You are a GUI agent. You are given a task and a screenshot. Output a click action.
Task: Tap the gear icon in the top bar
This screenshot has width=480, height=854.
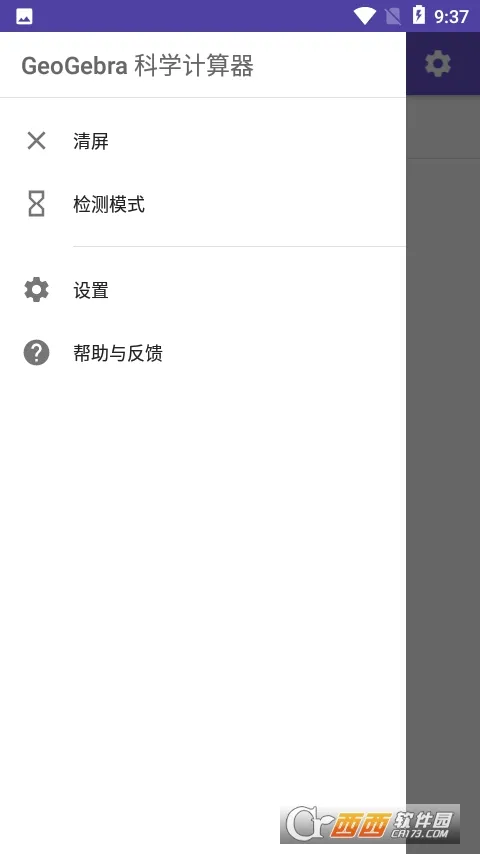tap(438, 64)
